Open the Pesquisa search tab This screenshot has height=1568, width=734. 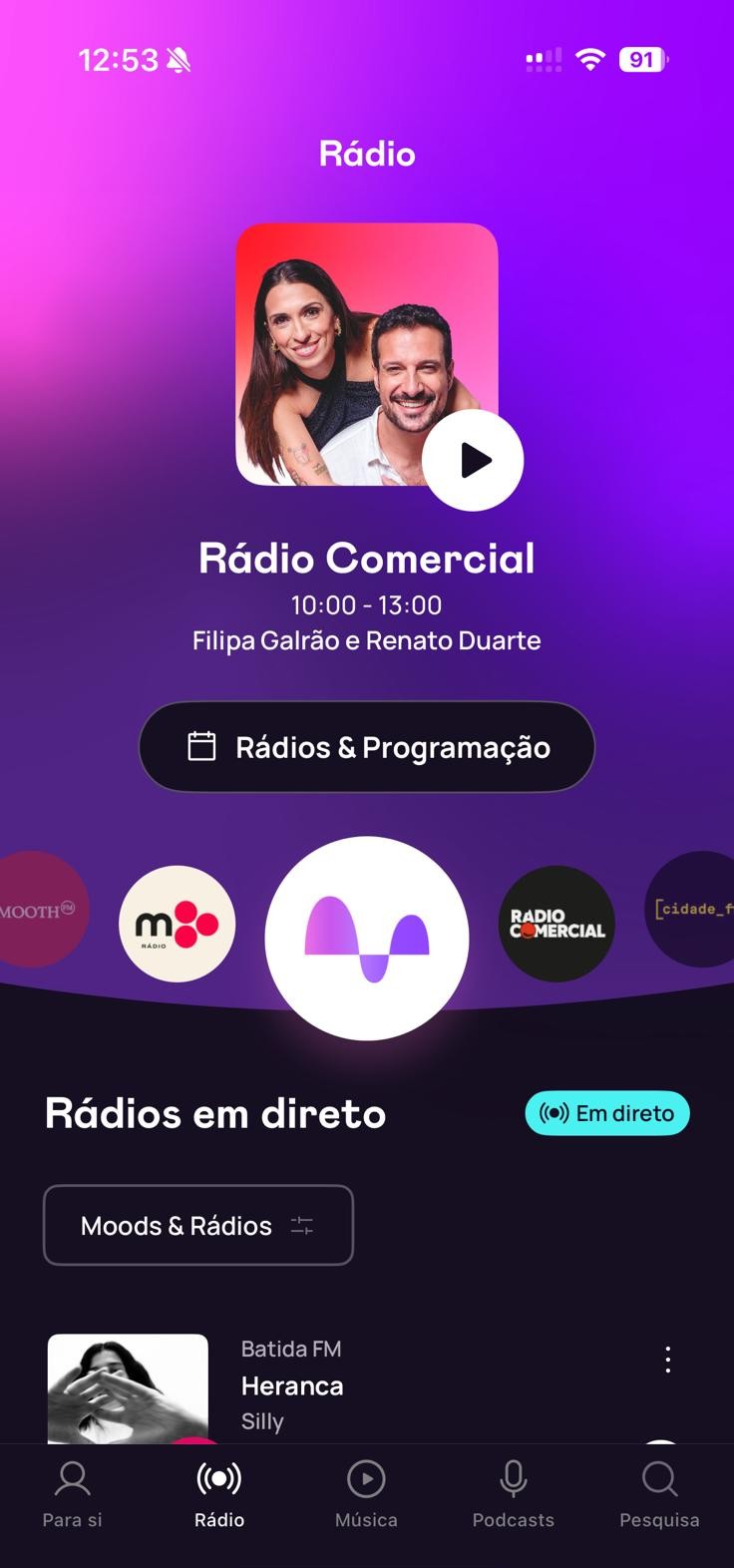(659, 1494)
